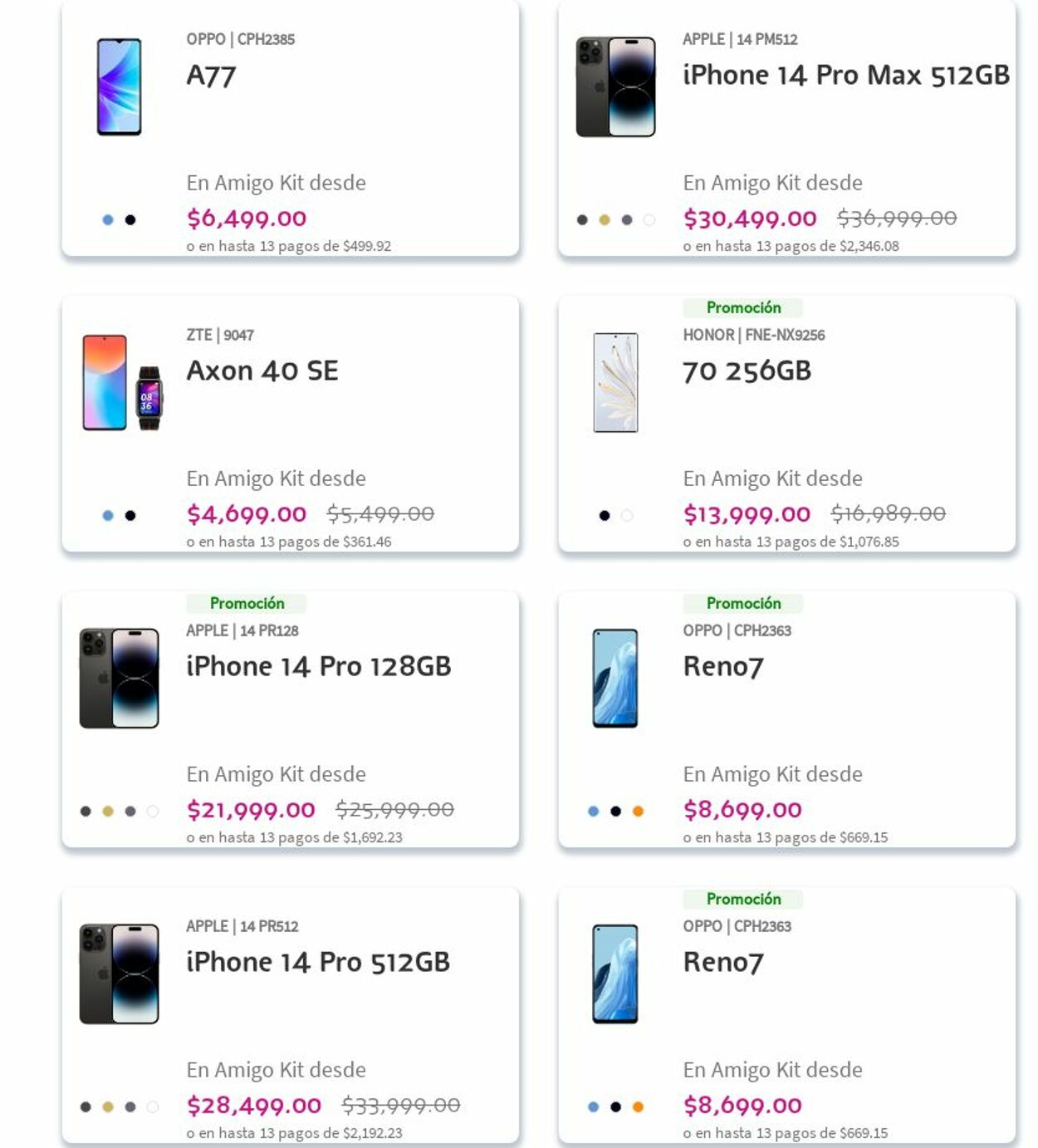This screenshot has width=1038, height=1148.
Task: Select the black Axon 40 SE color
Action: (130, 516)
